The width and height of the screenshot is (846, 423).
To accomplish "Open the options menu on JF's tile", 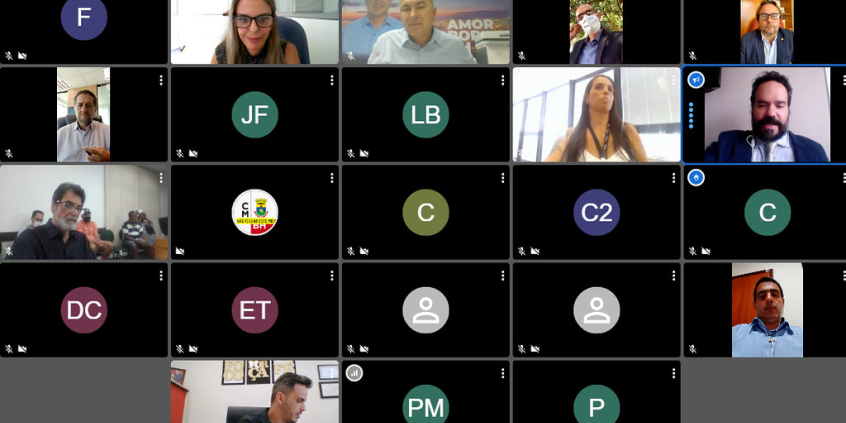I will point(332,80).
